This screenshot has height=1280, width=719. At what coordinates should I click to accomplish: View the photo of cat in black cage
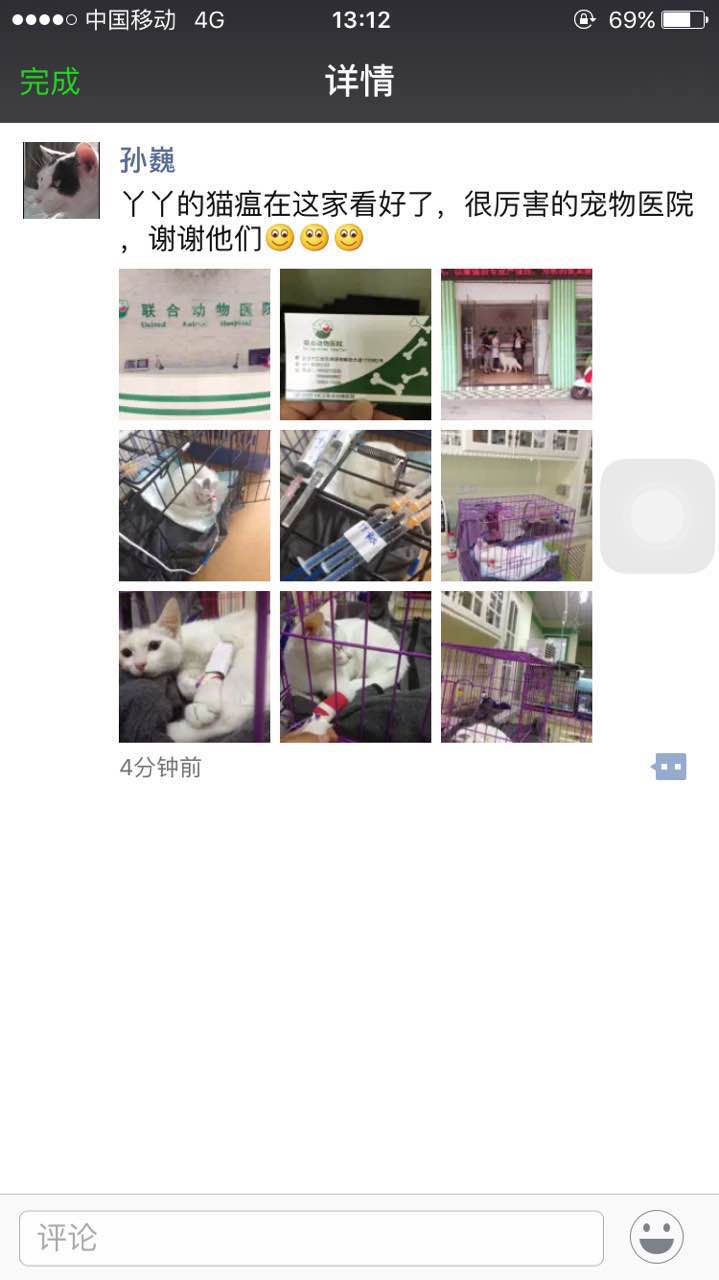point(194,505)
